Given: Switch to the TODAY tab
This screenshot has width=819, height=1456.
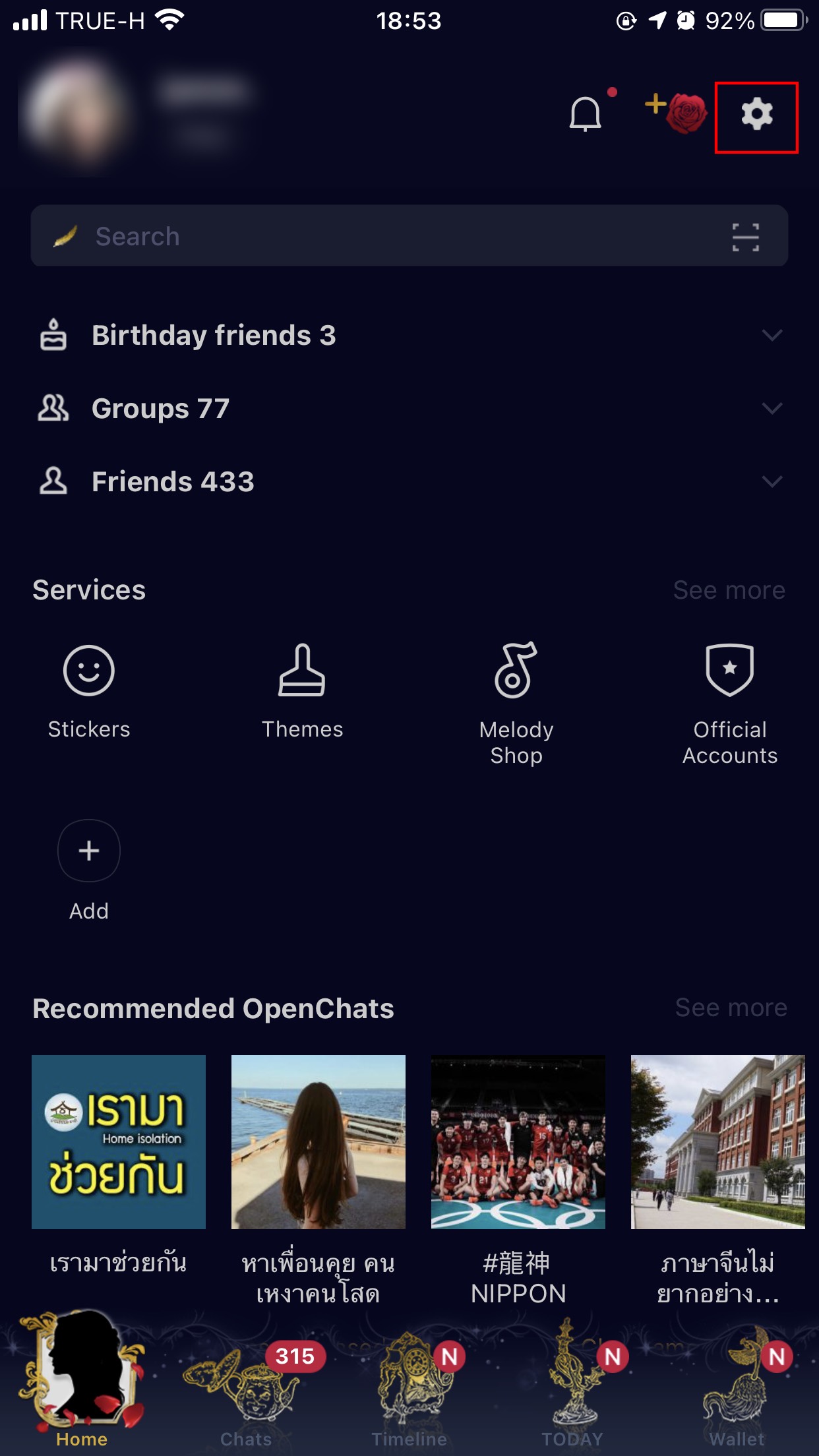Looking at the screenshot, I should tap(572, 1391).
